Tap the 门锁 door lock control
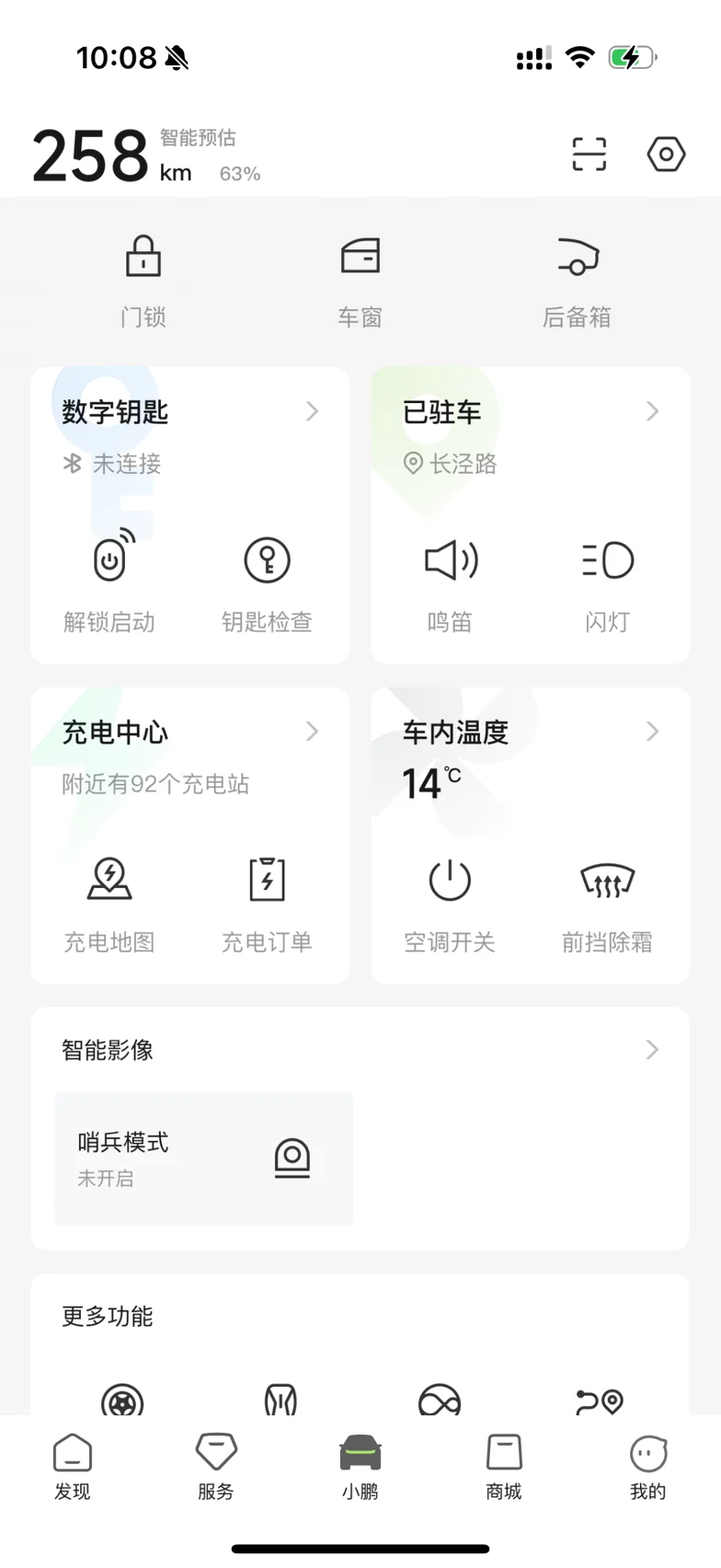 (143, 279)
